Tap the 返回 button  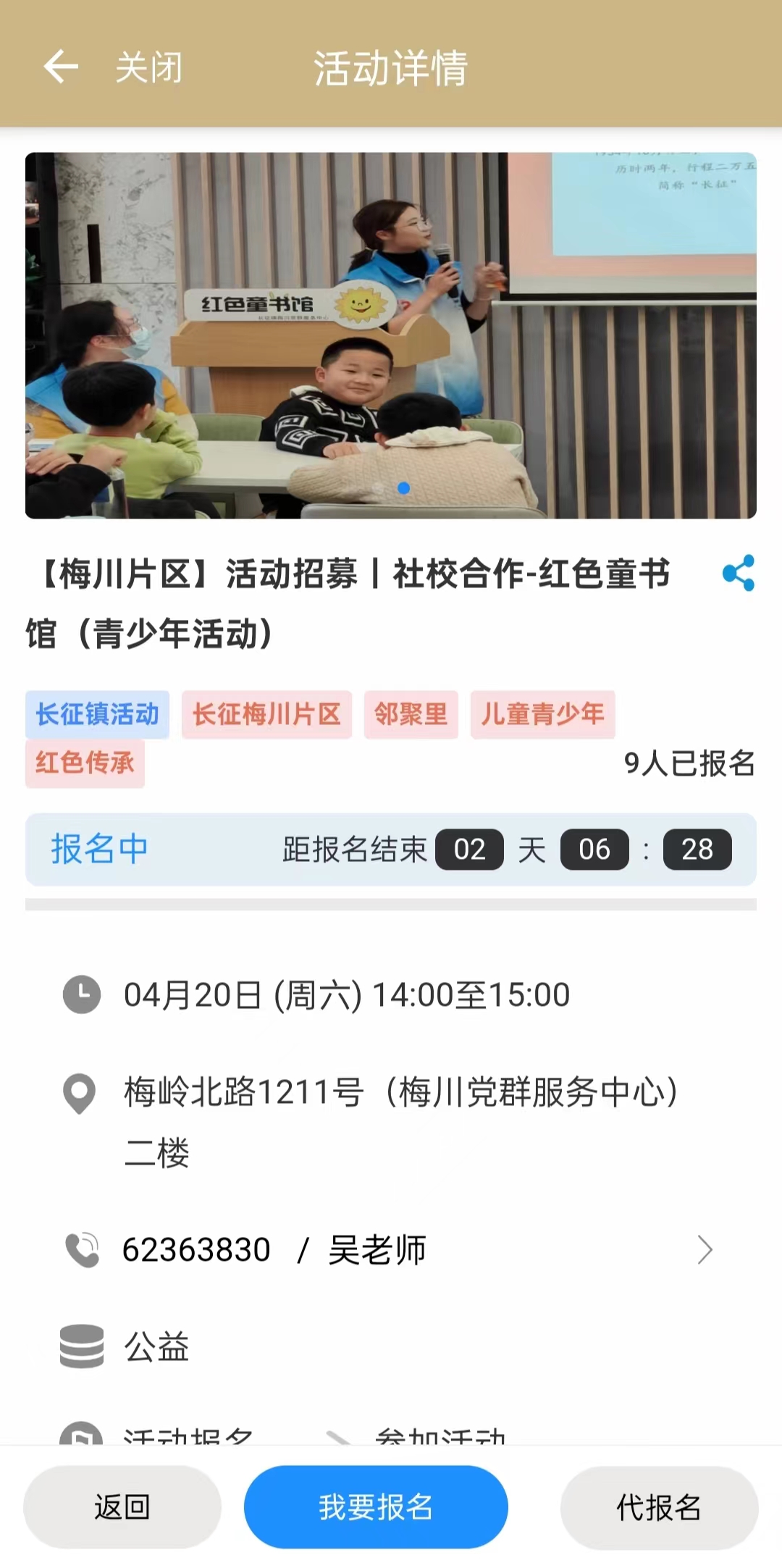pos(122,1507)
